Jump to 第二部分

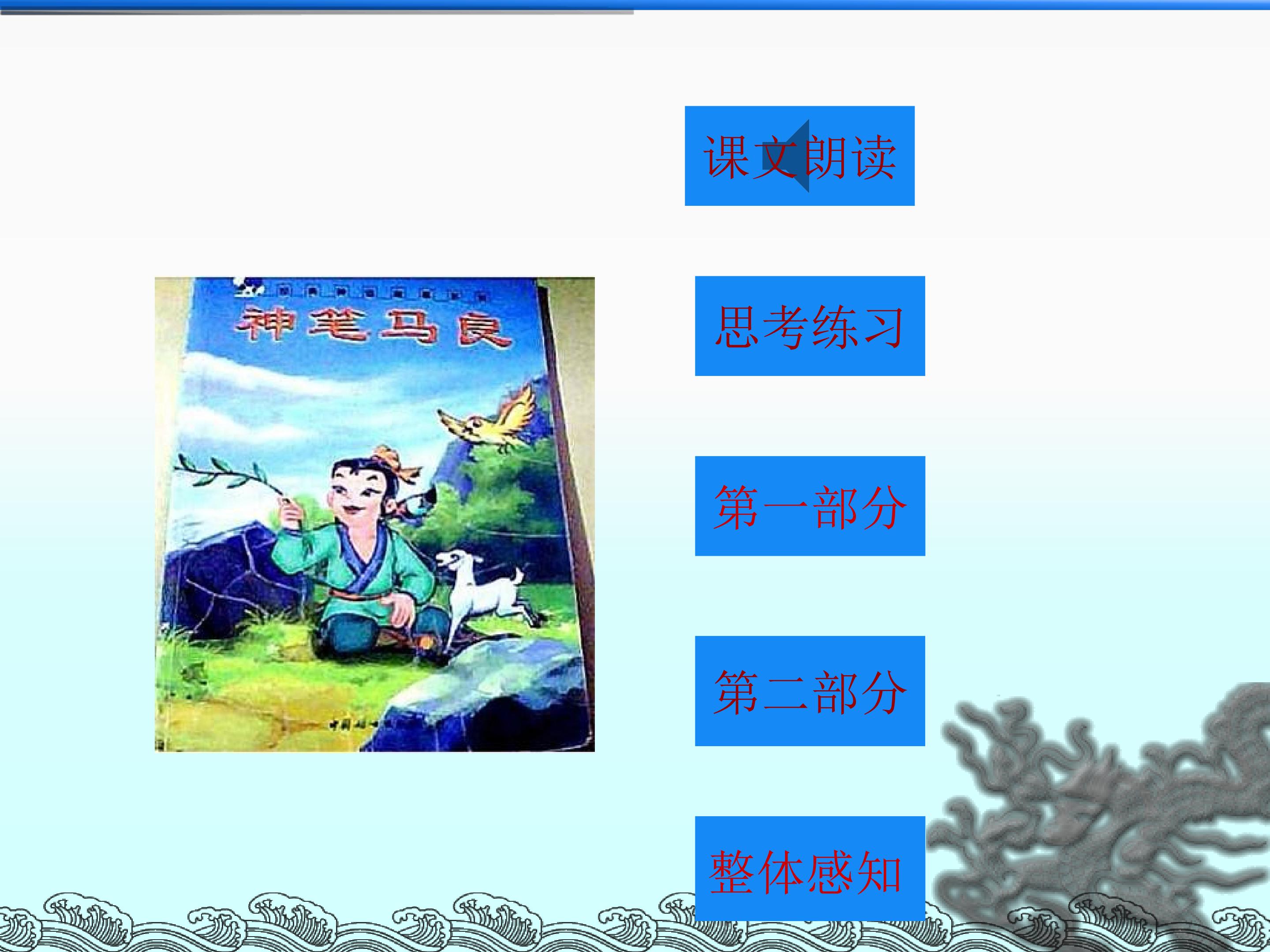[810, 691]
